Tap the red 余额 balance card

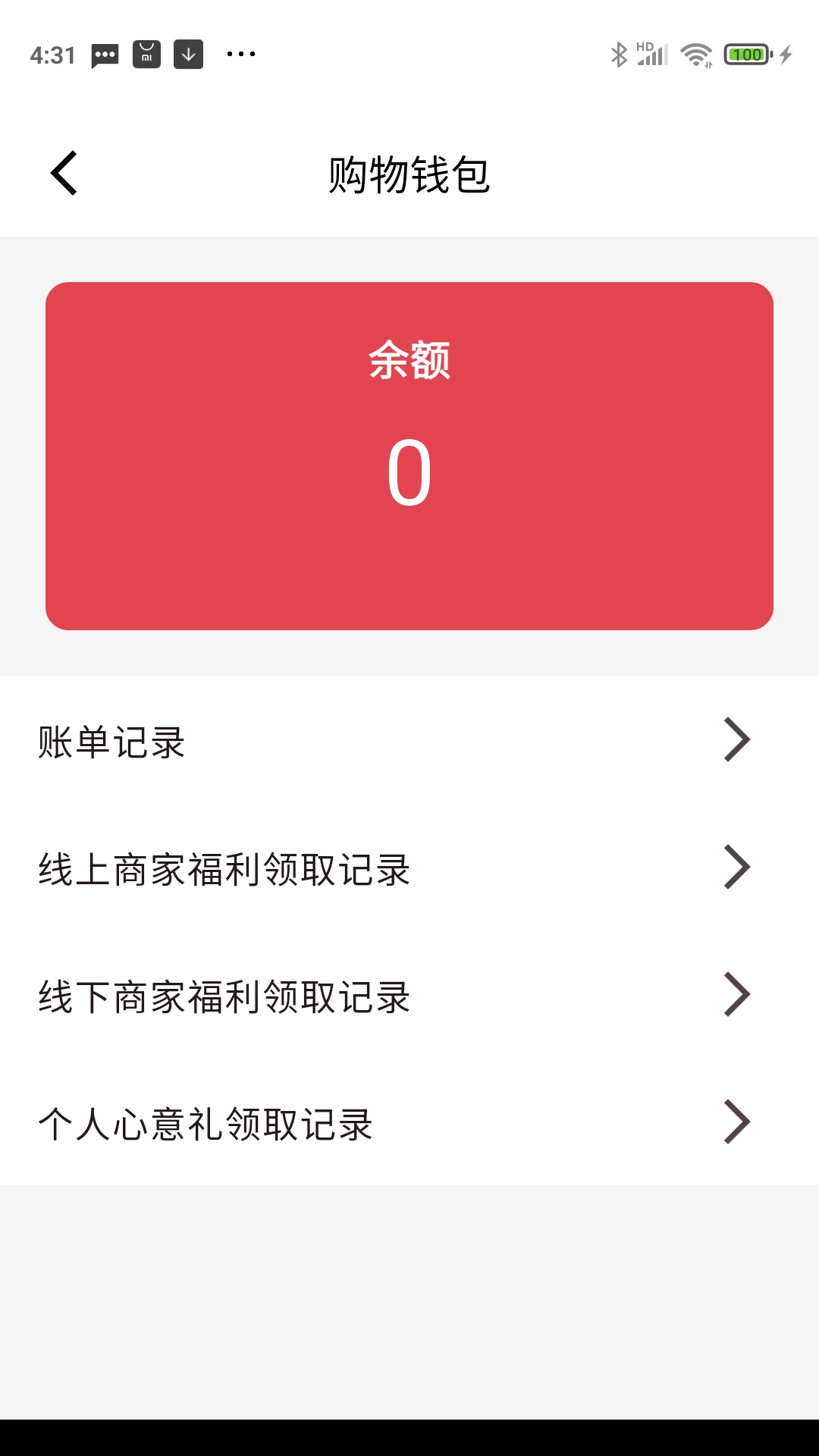409,455
